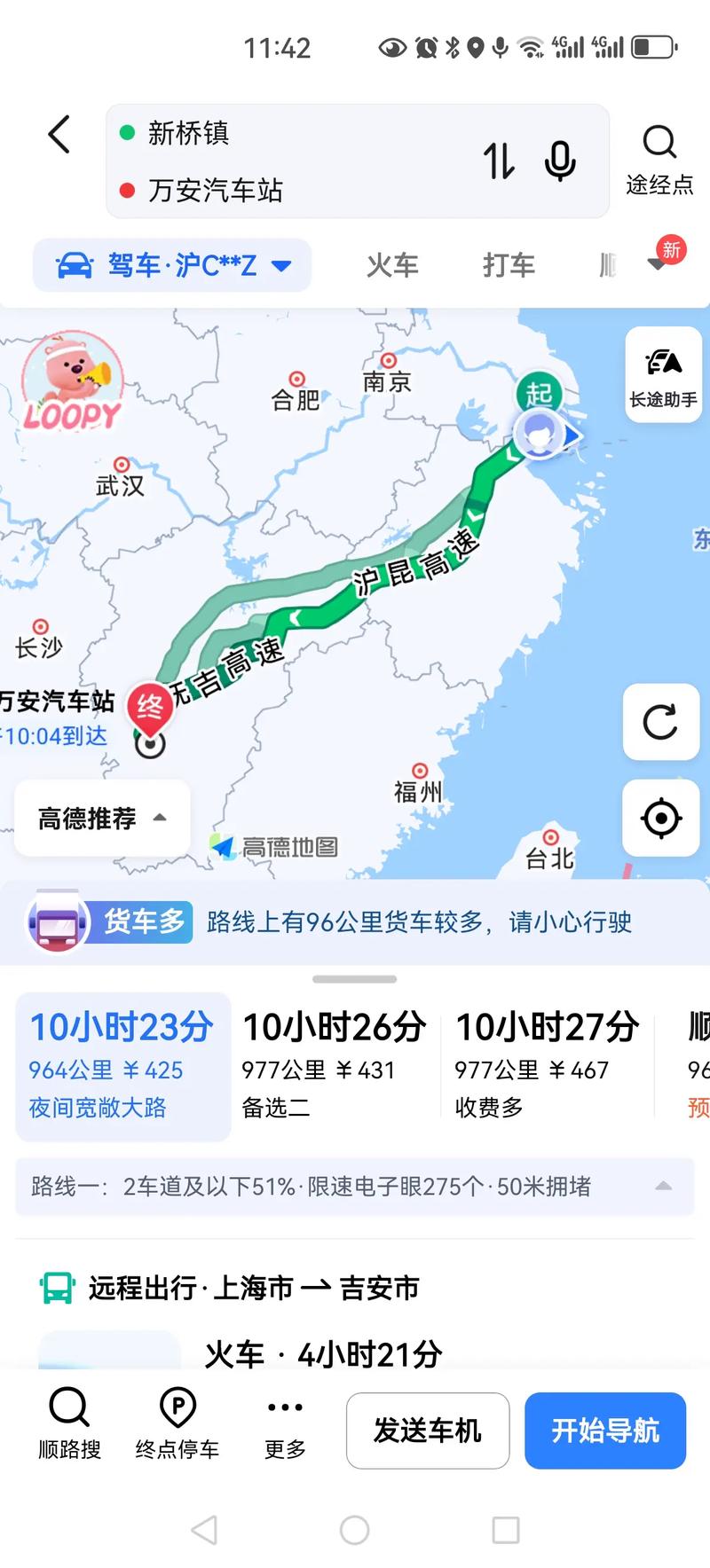Collapse the 路线一 route details row
Screen dimensions: 710x1568
tap(663, 1186)
